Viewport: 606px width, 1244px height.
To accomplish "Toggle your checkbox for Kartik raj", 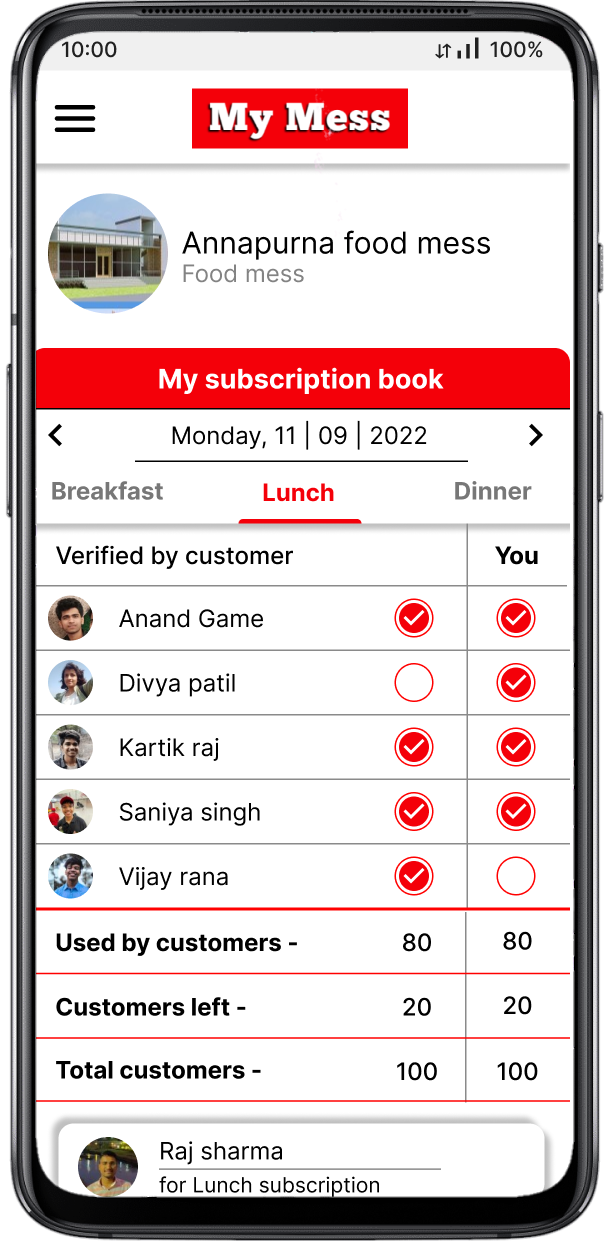I will pyautogui.click(x=516, y=747).
